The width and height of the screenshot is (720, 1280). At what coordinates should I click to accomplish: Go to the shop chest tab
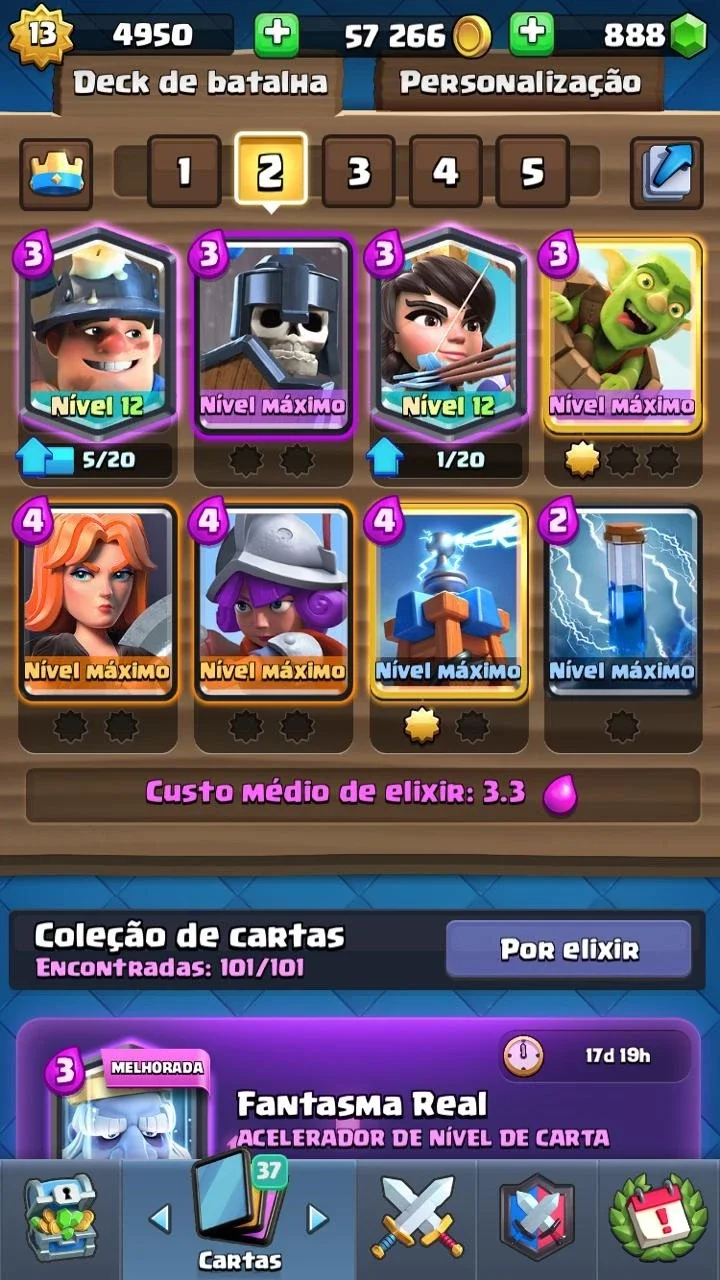tap(59, 1218)
